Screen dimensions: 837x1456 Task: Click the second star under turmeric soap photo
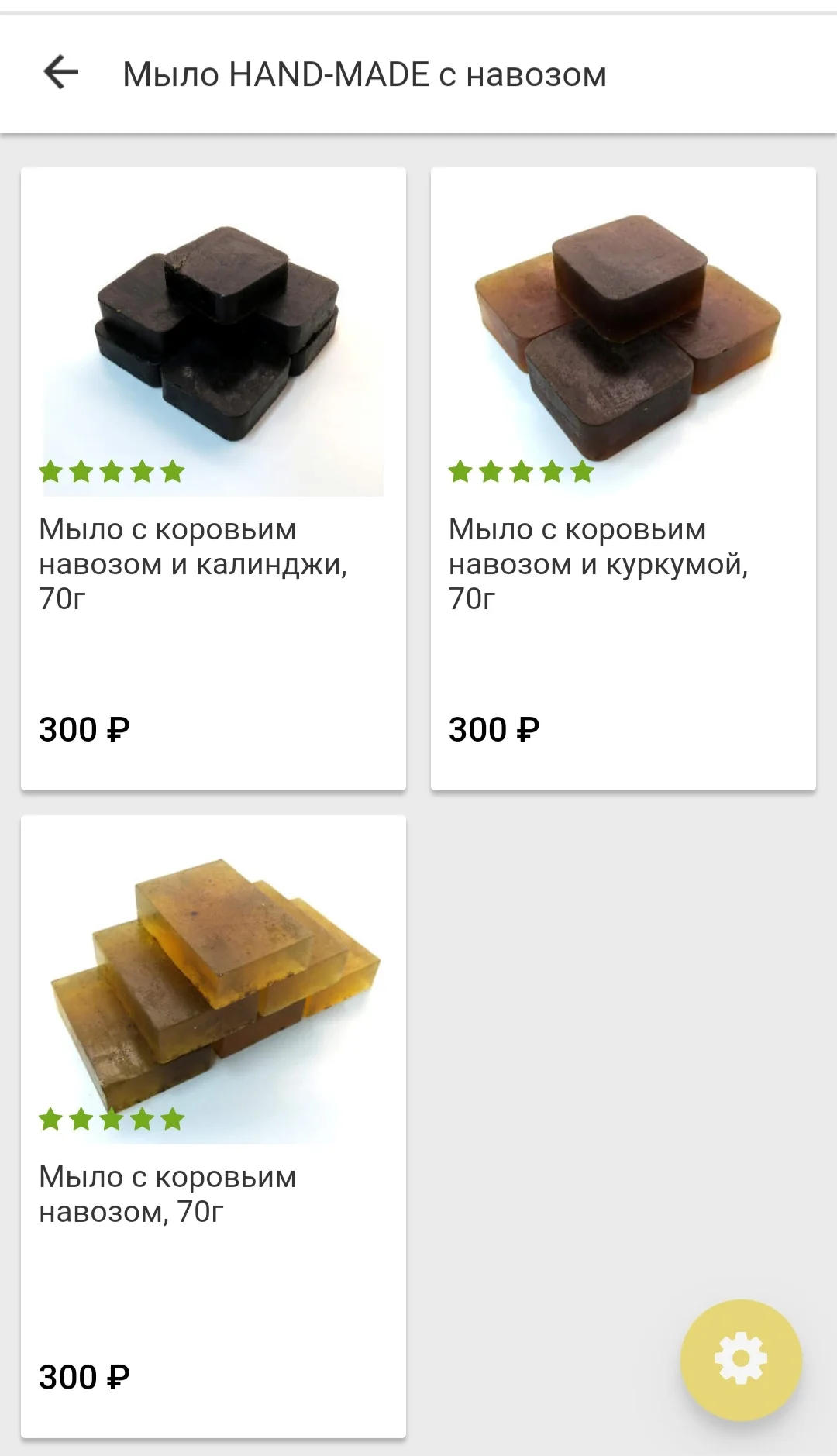pos(490,470)
